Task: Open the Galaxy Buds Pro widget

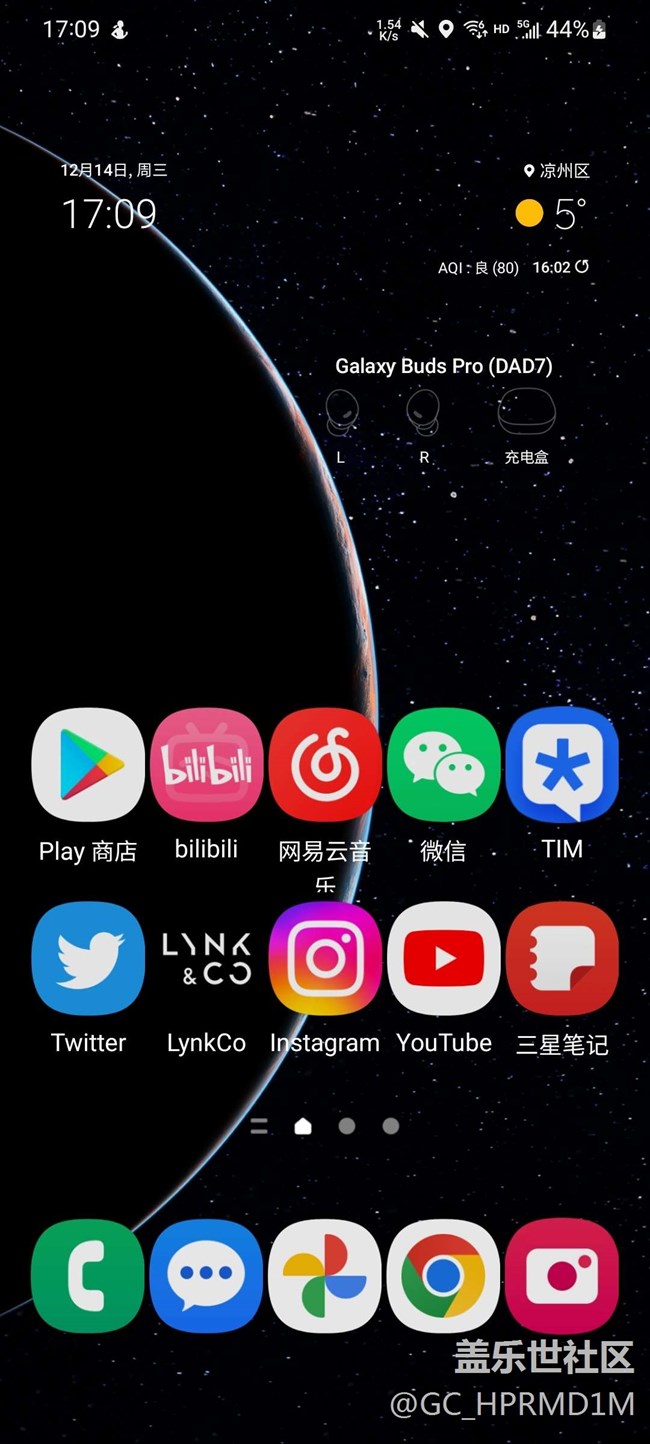Action: click(443, 410)
